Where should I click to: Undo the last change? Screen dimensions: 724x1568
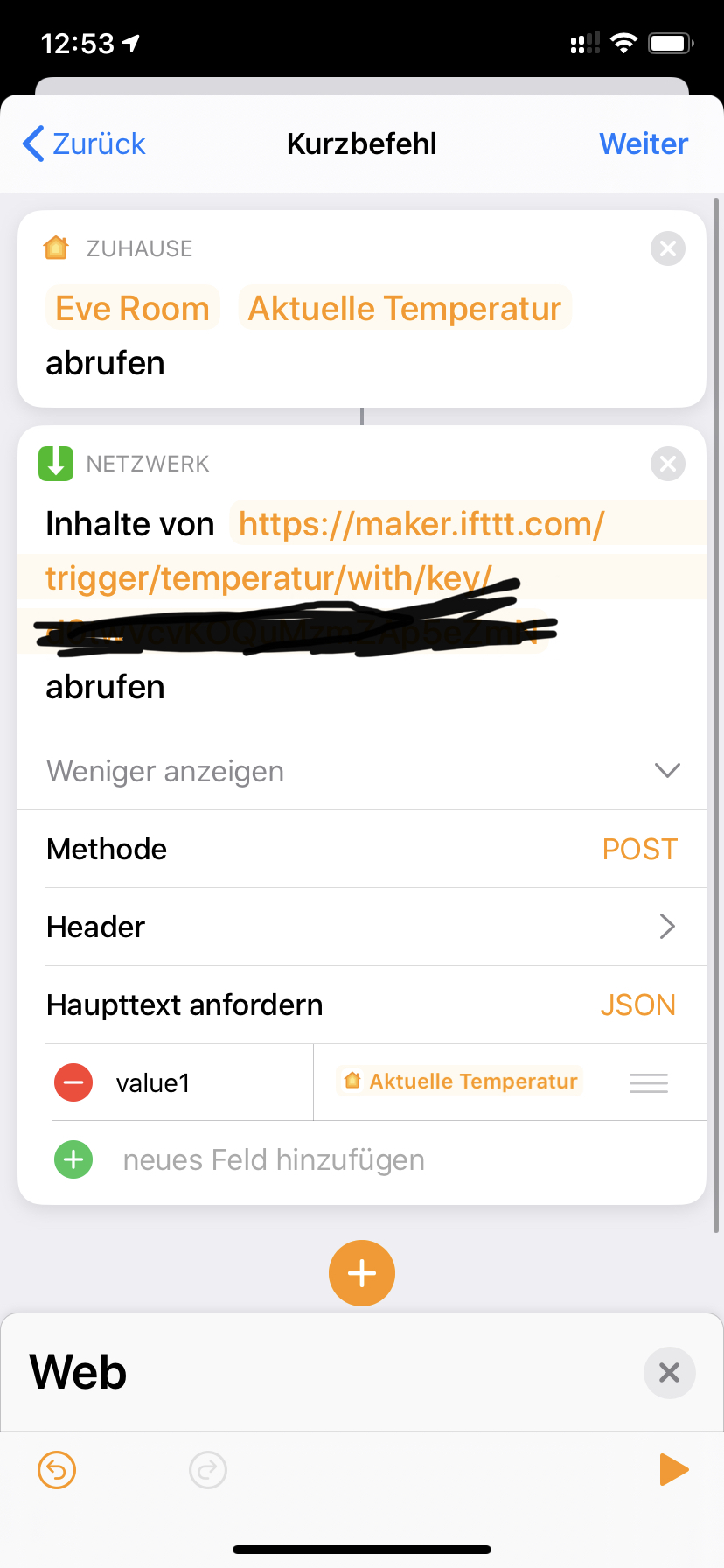click(57, 1470)
